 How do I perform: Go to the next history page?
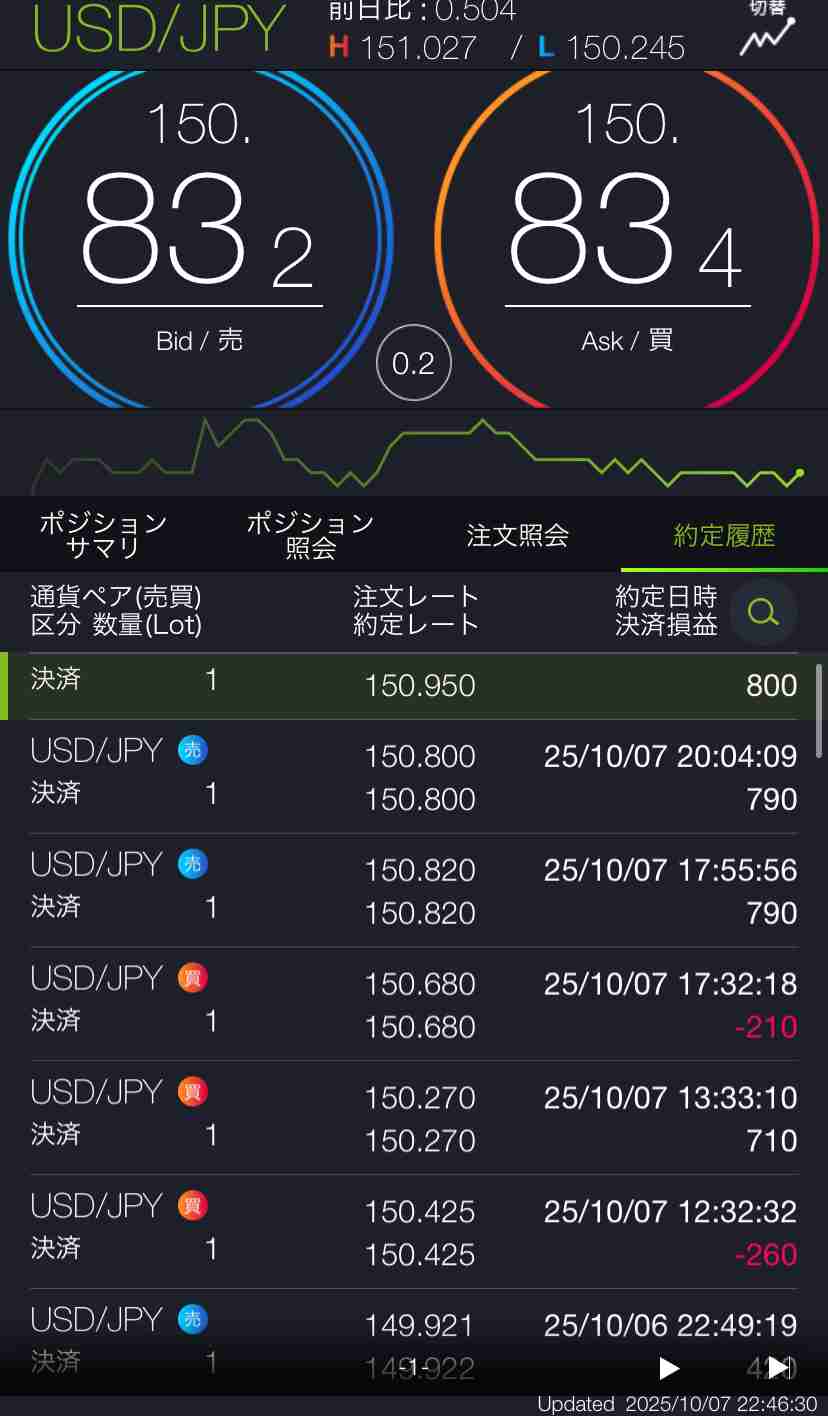click(x=669, y=1368)
